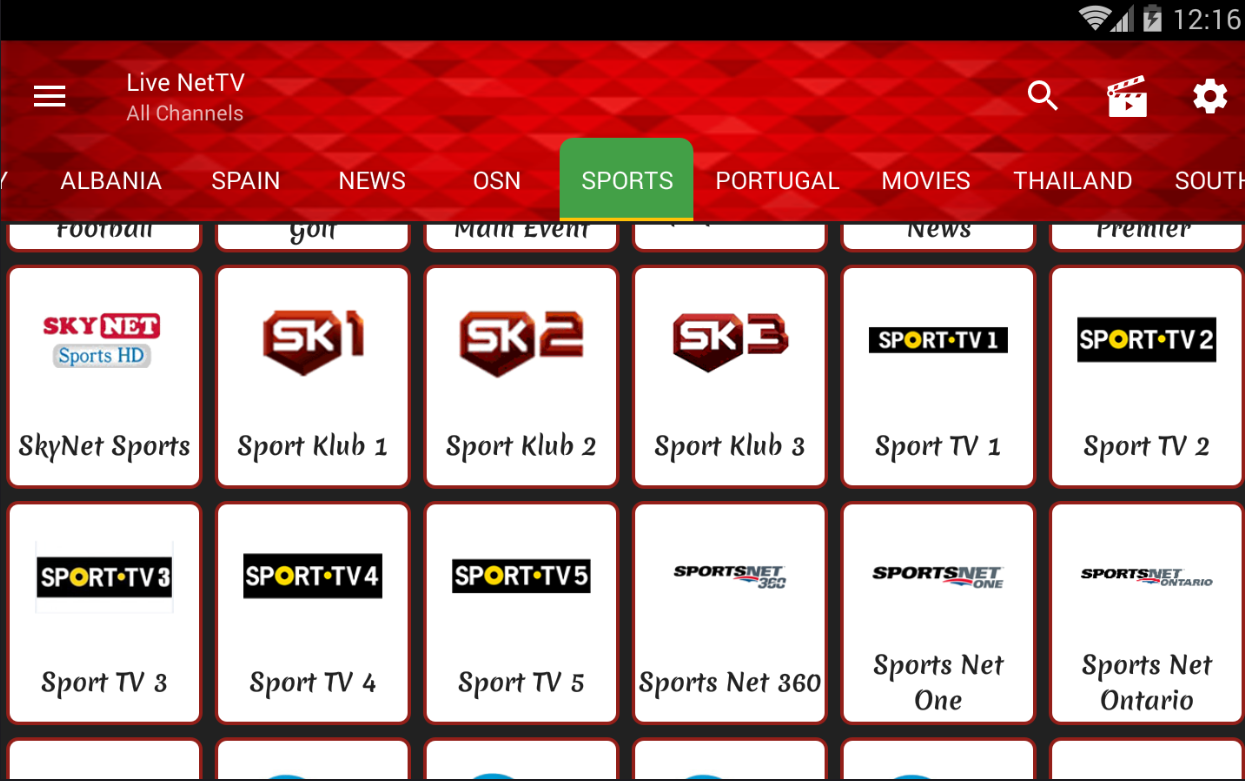Go to the OSN tab
Viewport: 1245px width, 781px height.
coord(497,181)
